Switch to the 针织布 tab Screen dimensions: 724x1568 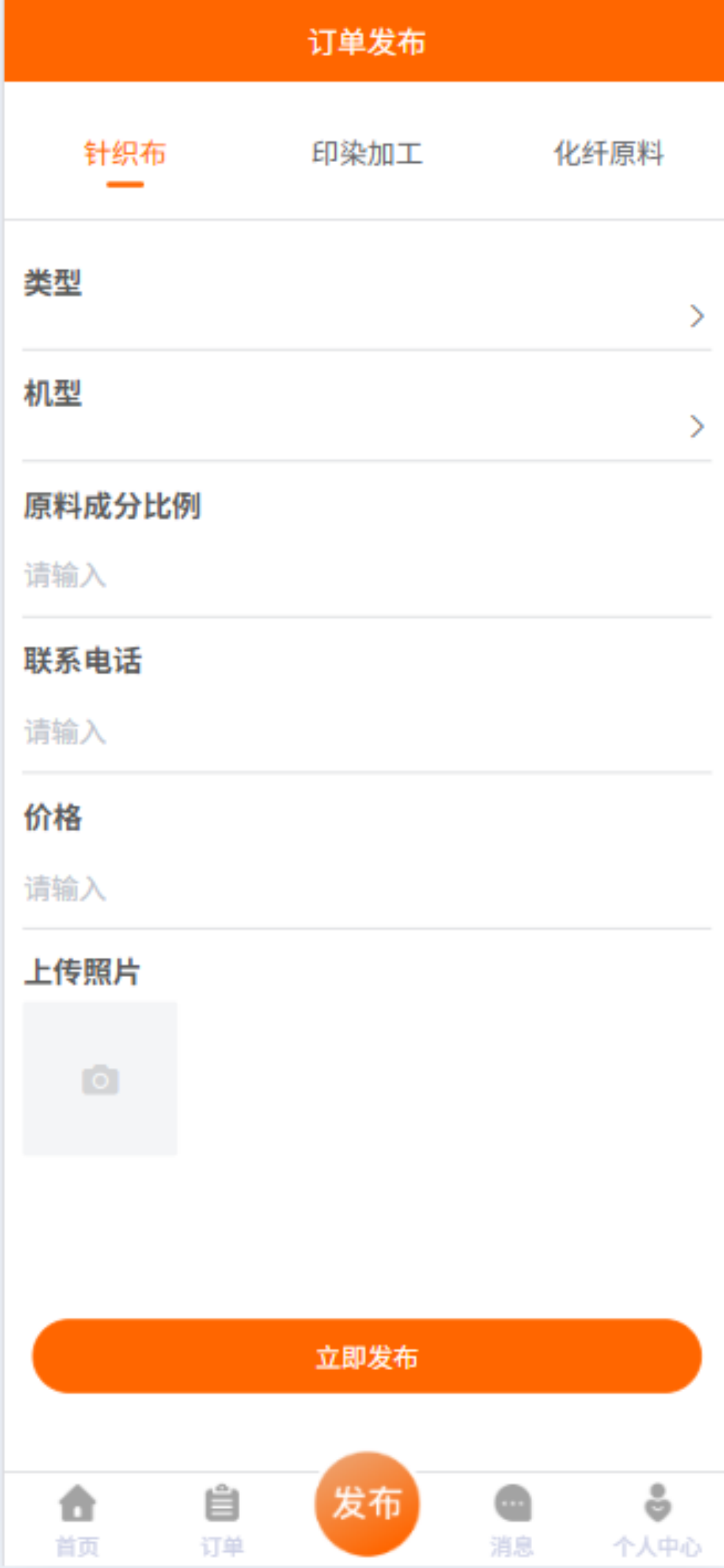pos(125,153)
